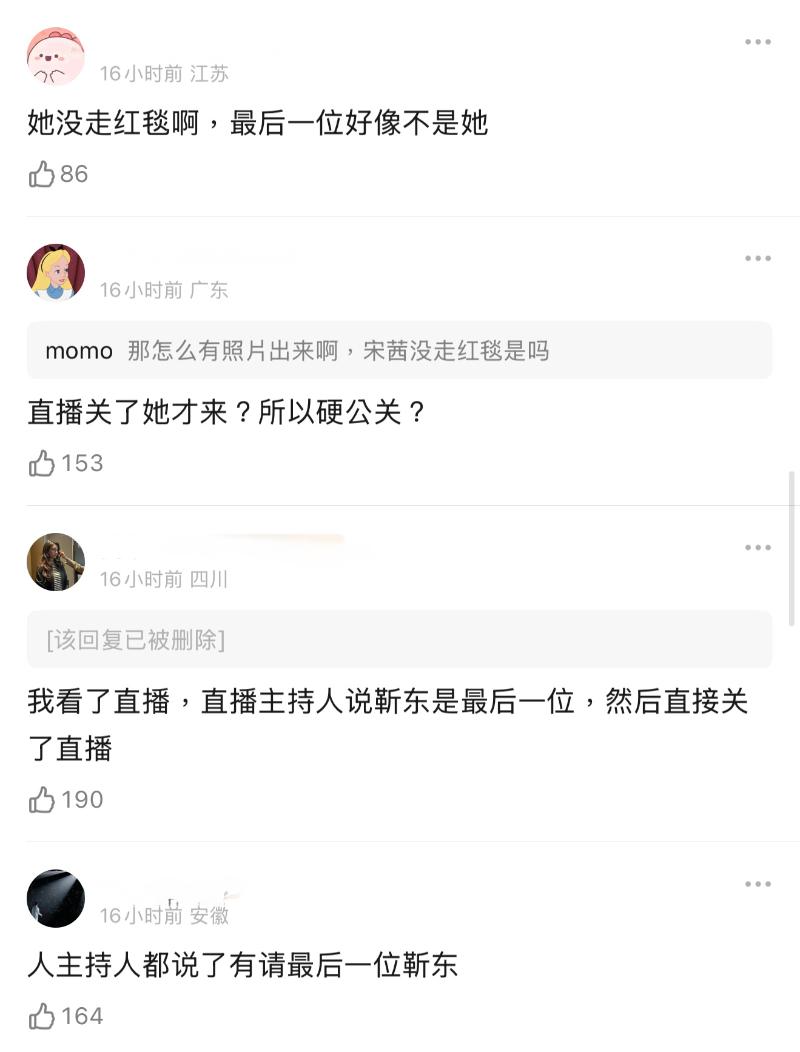Open the quoted momo reply
Image resolution: width=800 pixels, height=1052 pixels.
click(x=399, y=351)
